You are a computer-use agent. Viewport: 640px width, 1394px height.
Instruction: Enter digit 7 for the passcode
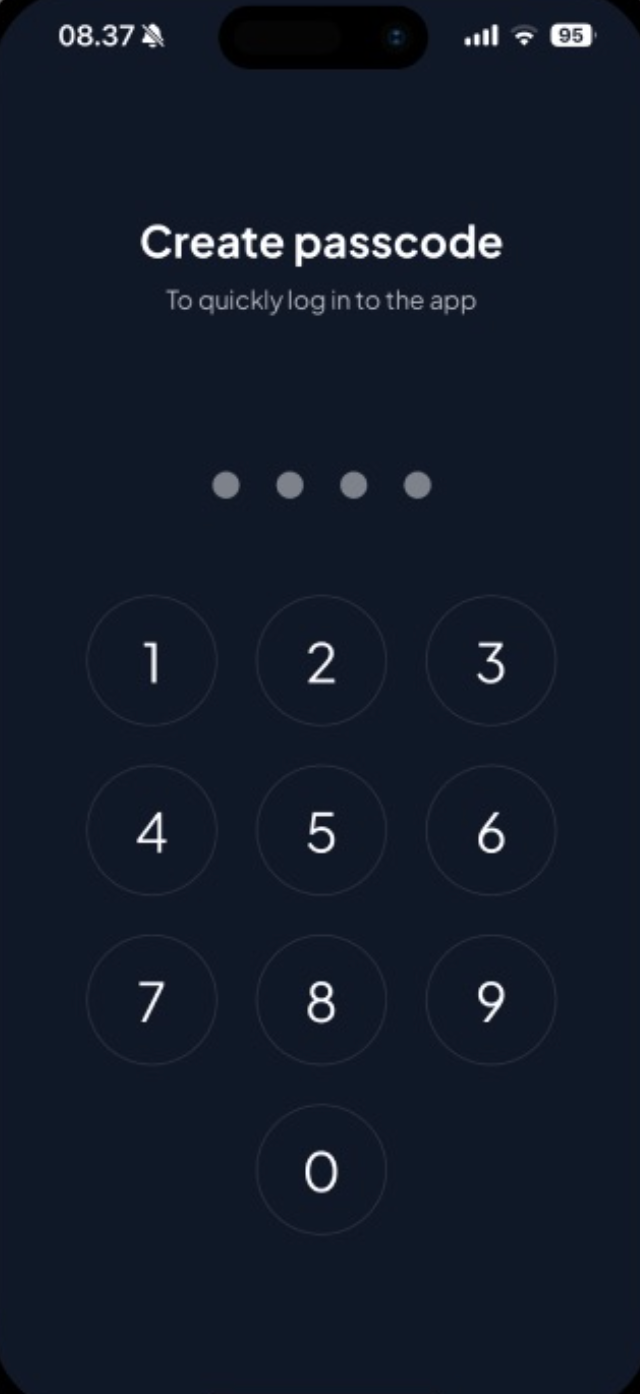[x=152, y=1000]
